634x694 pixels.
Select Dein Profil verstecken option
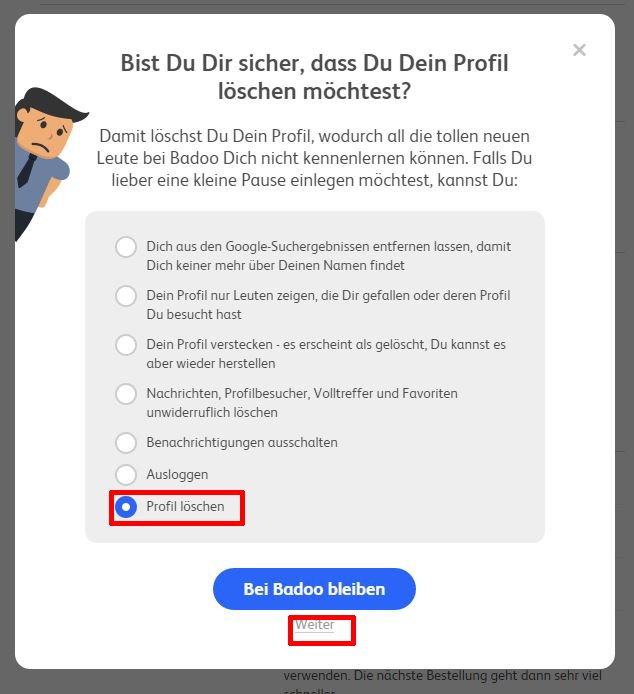tap(126, 345)
